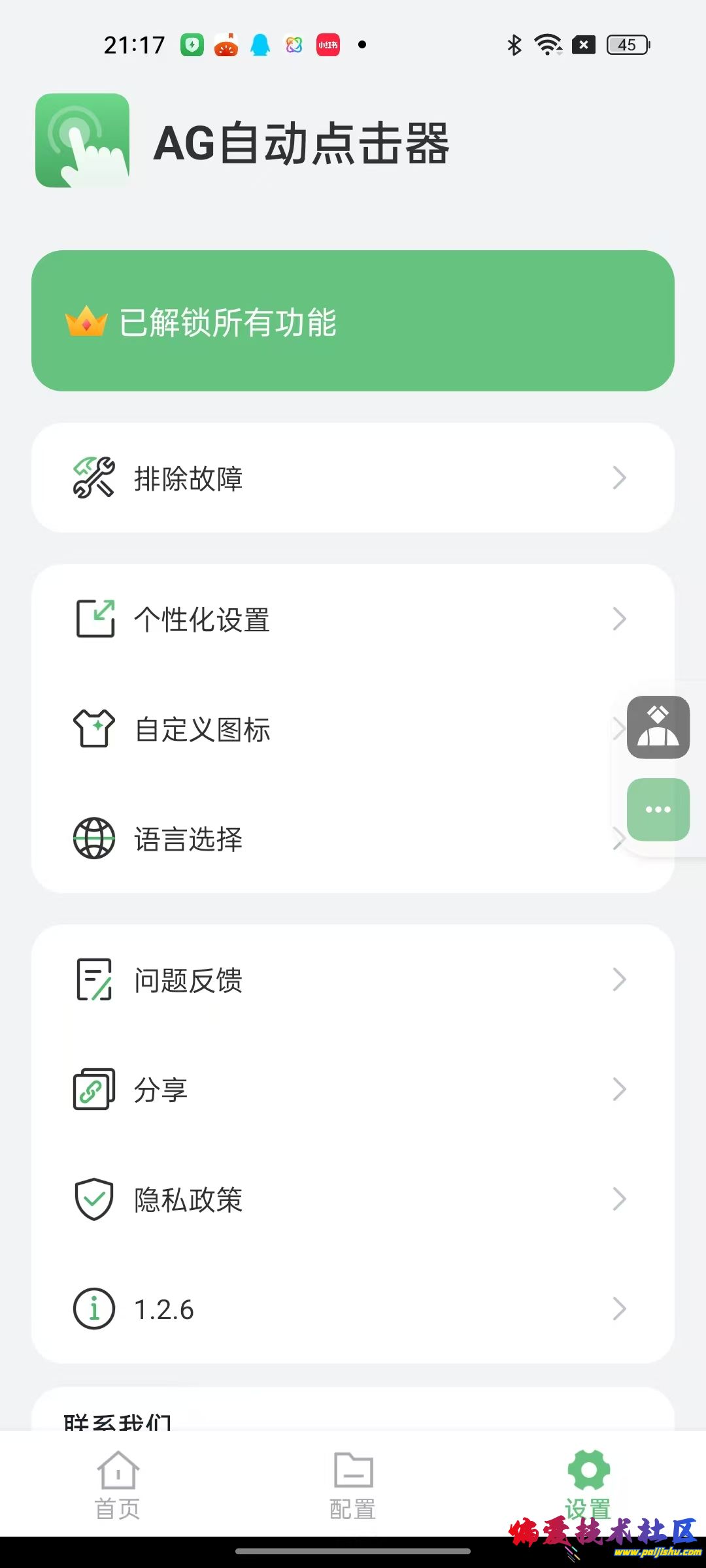The width and height of the screenshot is (706, 1568).
Task: View the 隐私政策 privacy policy
Action: point(353,1199)
